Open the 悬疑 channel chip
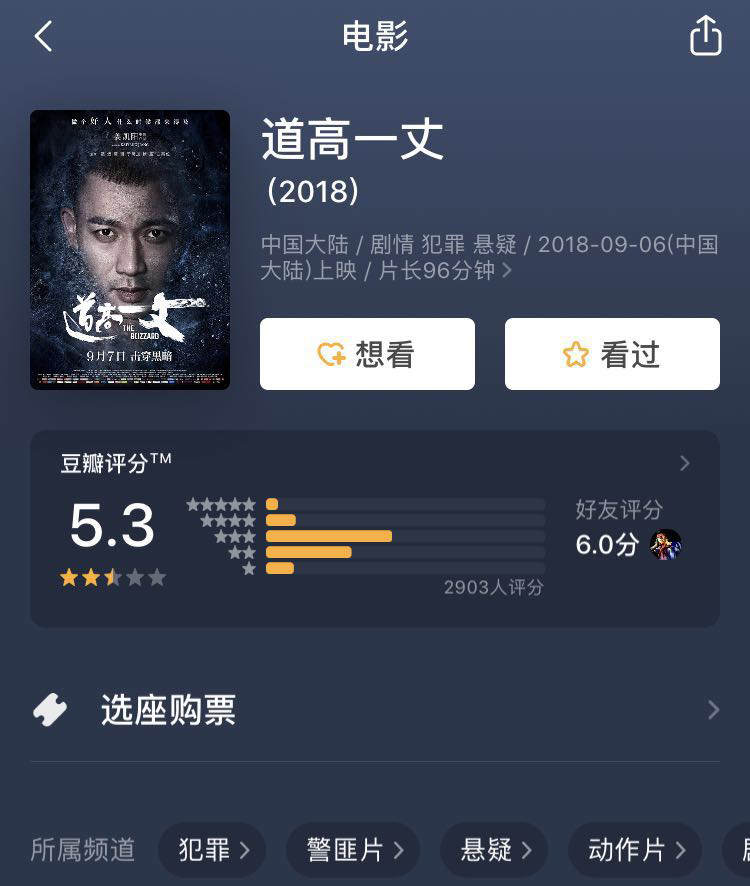 pos(494,850)
